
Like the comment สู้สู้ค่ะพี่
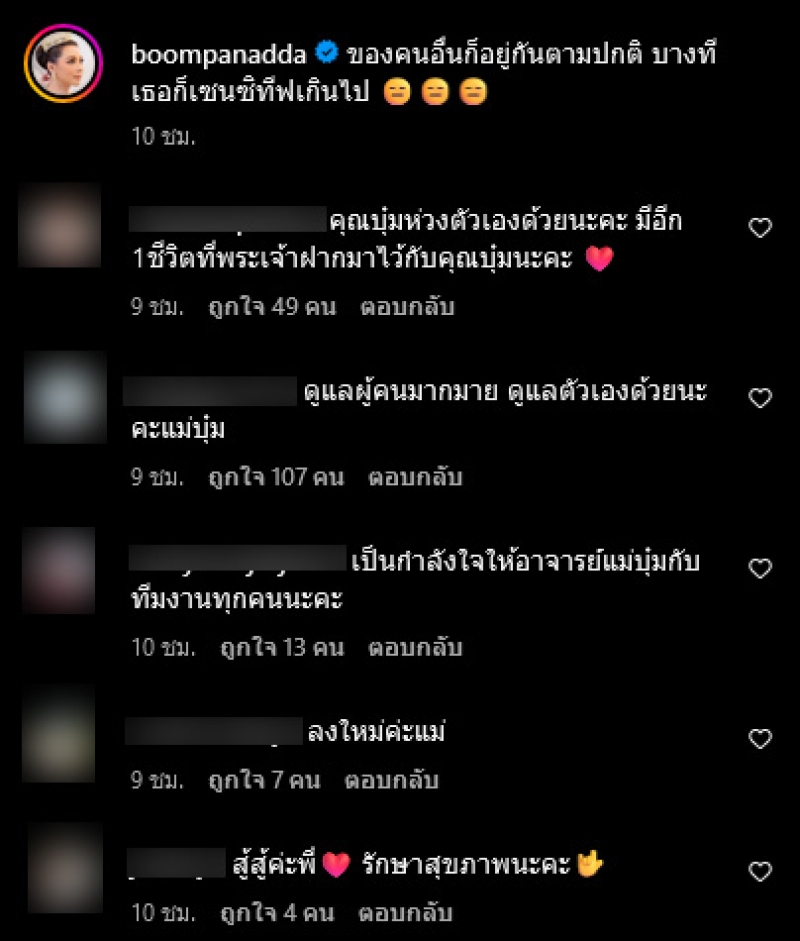click(760, 870)
